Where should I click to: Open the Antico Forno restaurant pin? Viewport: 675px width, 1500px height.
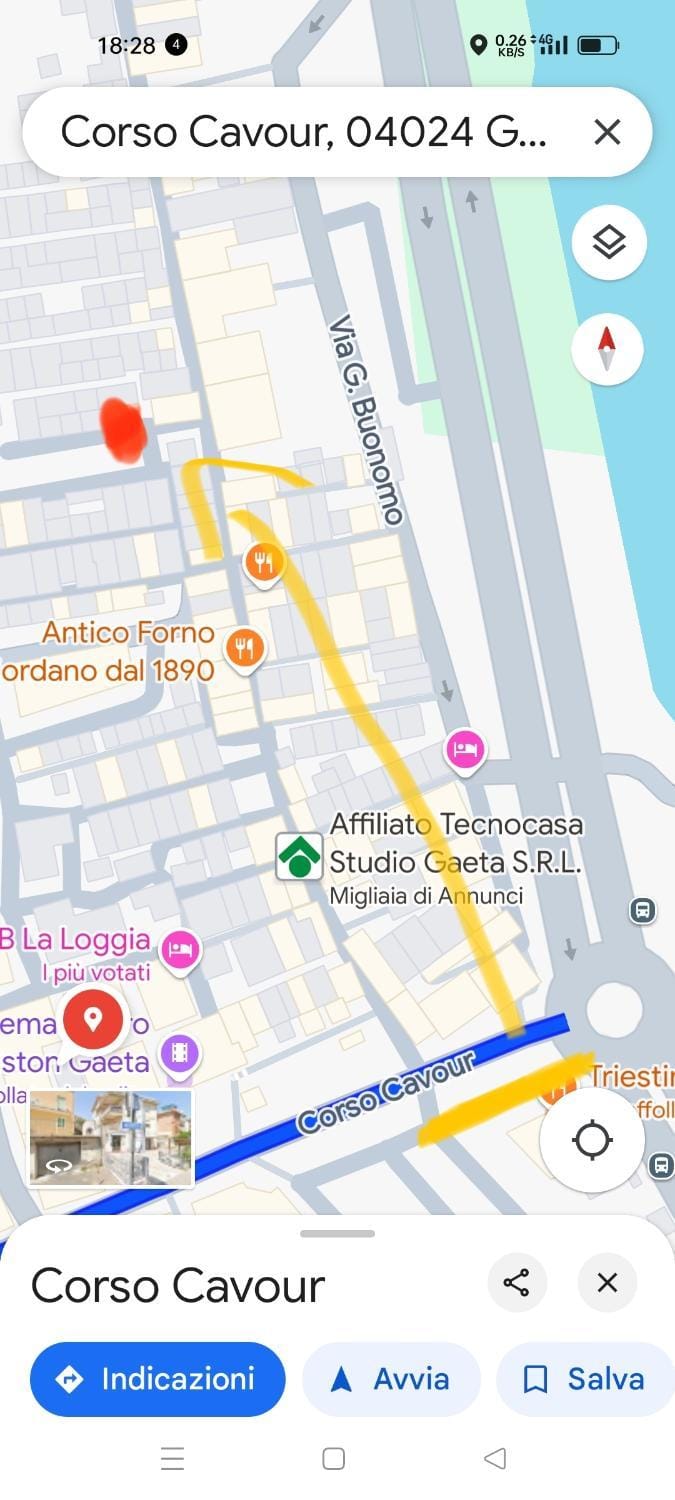pyautogui.click(x=245, y=647)
